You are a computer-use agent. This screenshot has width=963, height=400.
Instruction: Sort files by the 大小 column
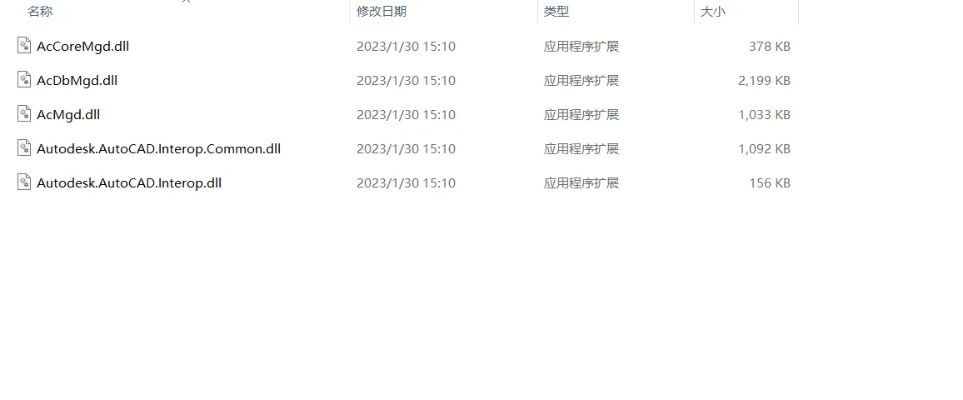click(713, 12)
